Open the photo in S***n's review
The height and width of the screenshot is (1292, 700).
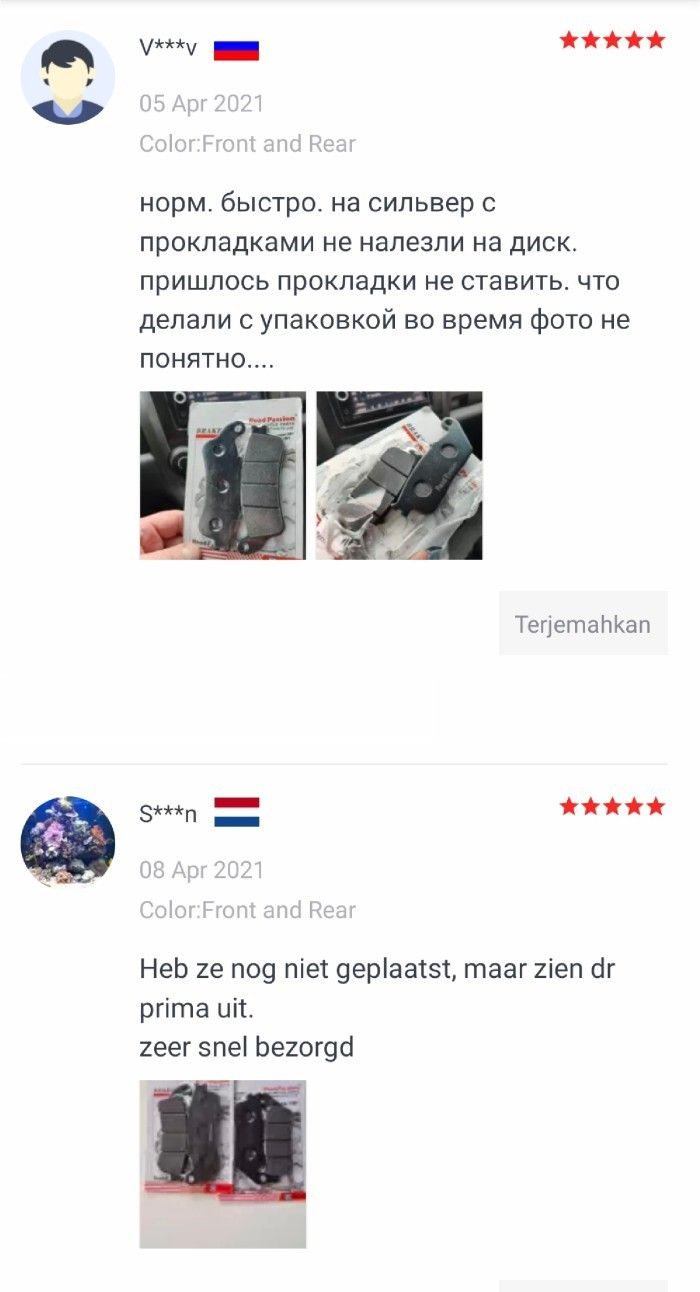click(223, 1163)
